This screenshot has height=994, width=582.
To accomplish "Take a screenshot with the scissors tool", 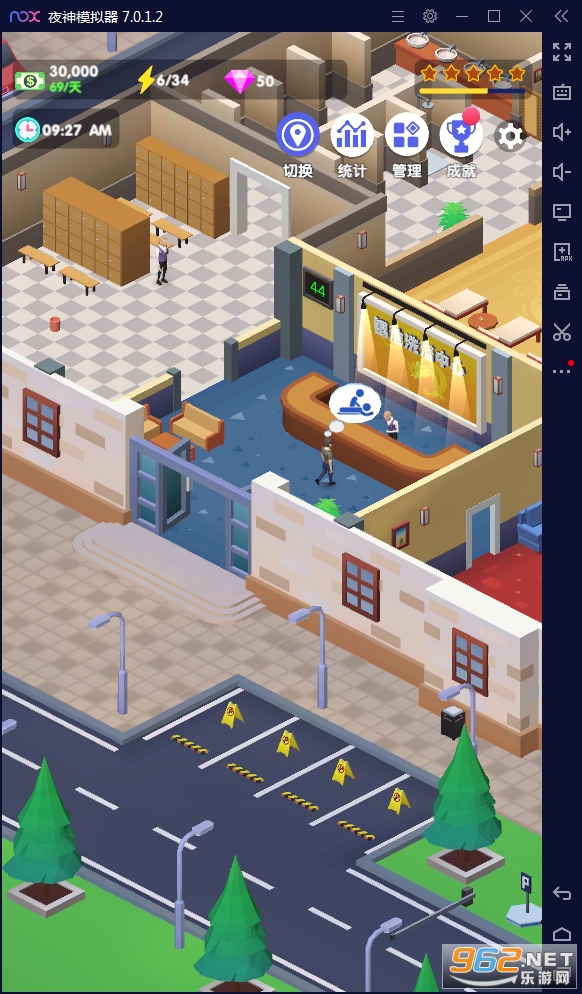I will (562, 332).
